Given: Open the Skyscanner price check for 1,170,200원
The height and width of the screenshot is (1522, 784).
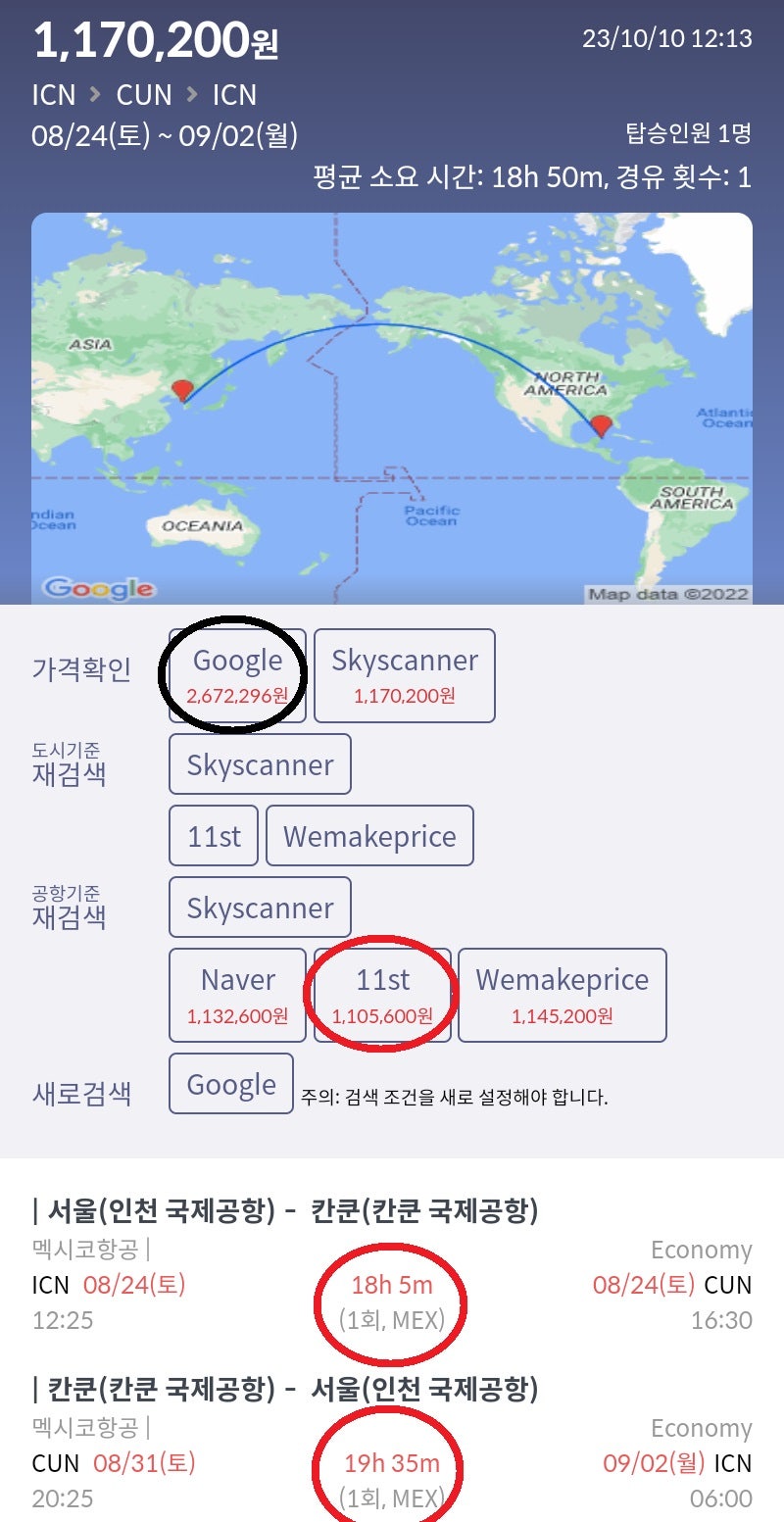Looking at the screenshot, I should pos(405,676).
